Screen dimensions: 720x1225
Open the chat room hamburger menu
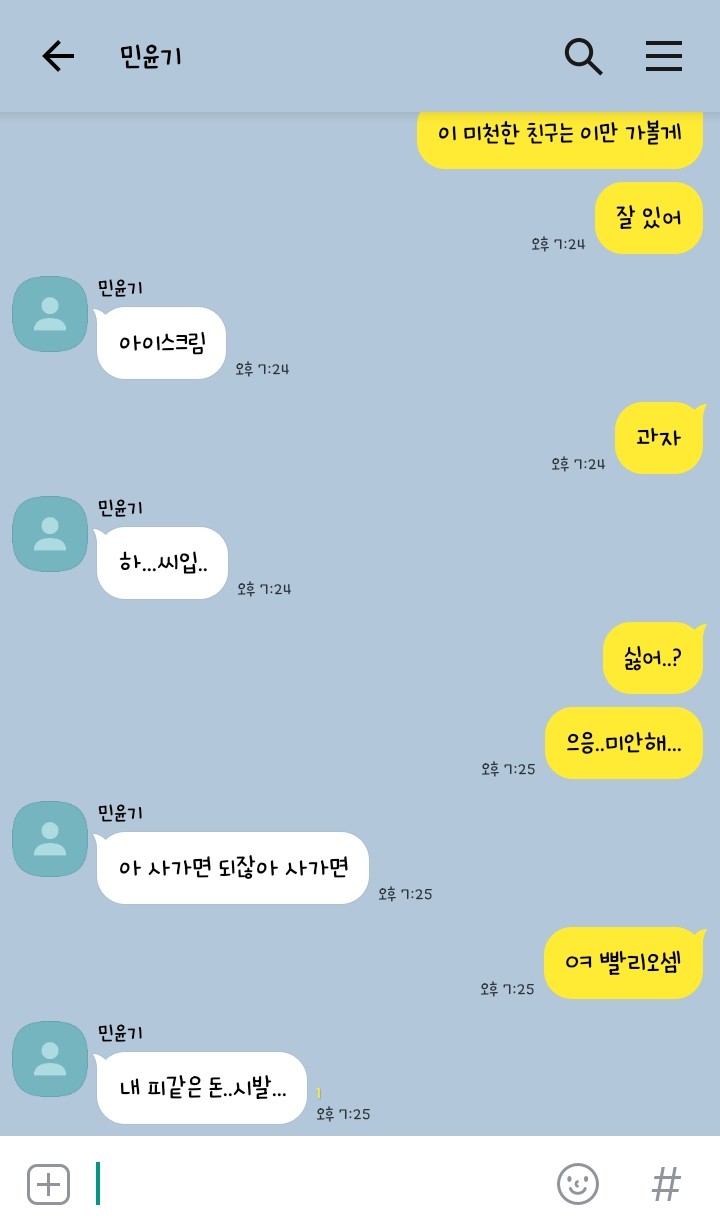click(663, 56)
